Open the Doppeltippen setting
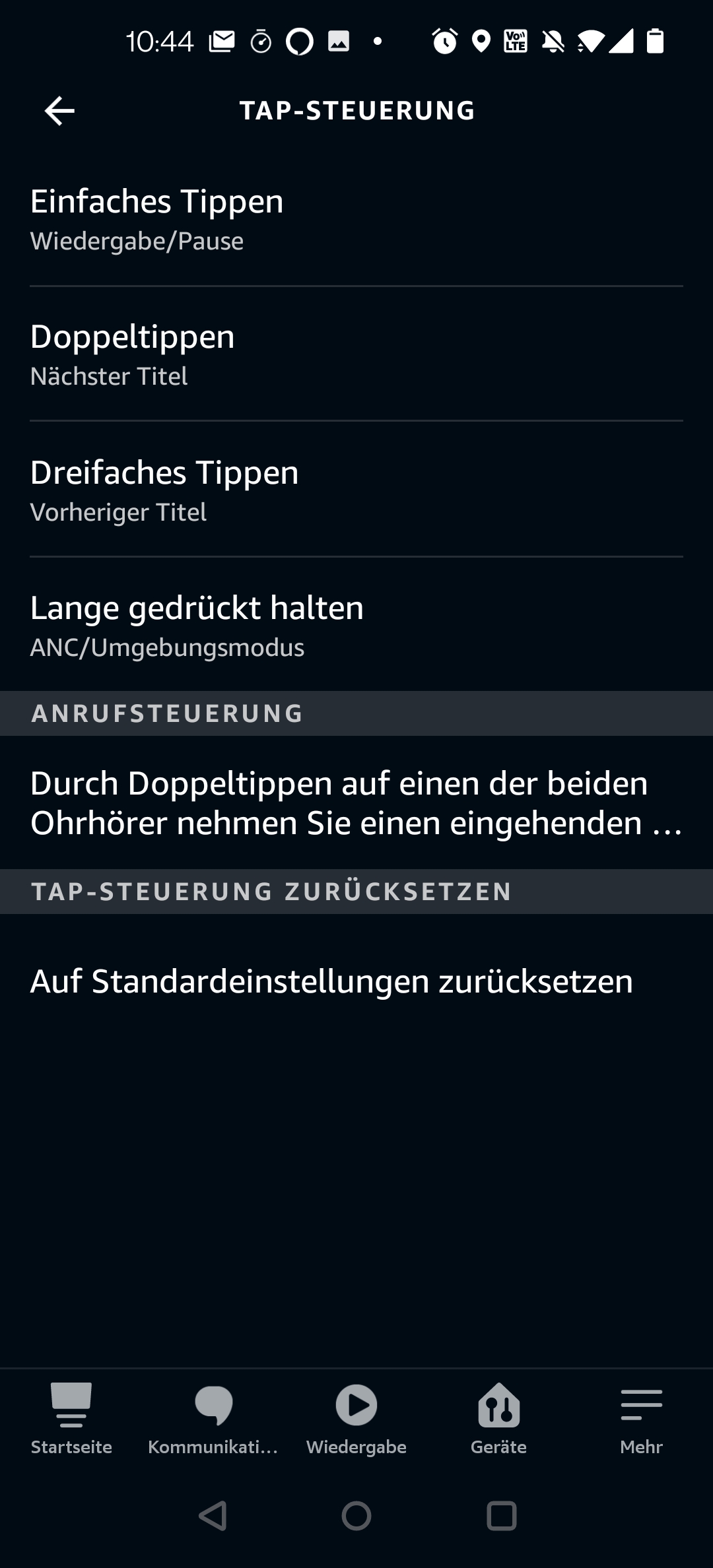The height and width of the screenshot is (1568, 713). pyautogui.click(x=356, y=355)
